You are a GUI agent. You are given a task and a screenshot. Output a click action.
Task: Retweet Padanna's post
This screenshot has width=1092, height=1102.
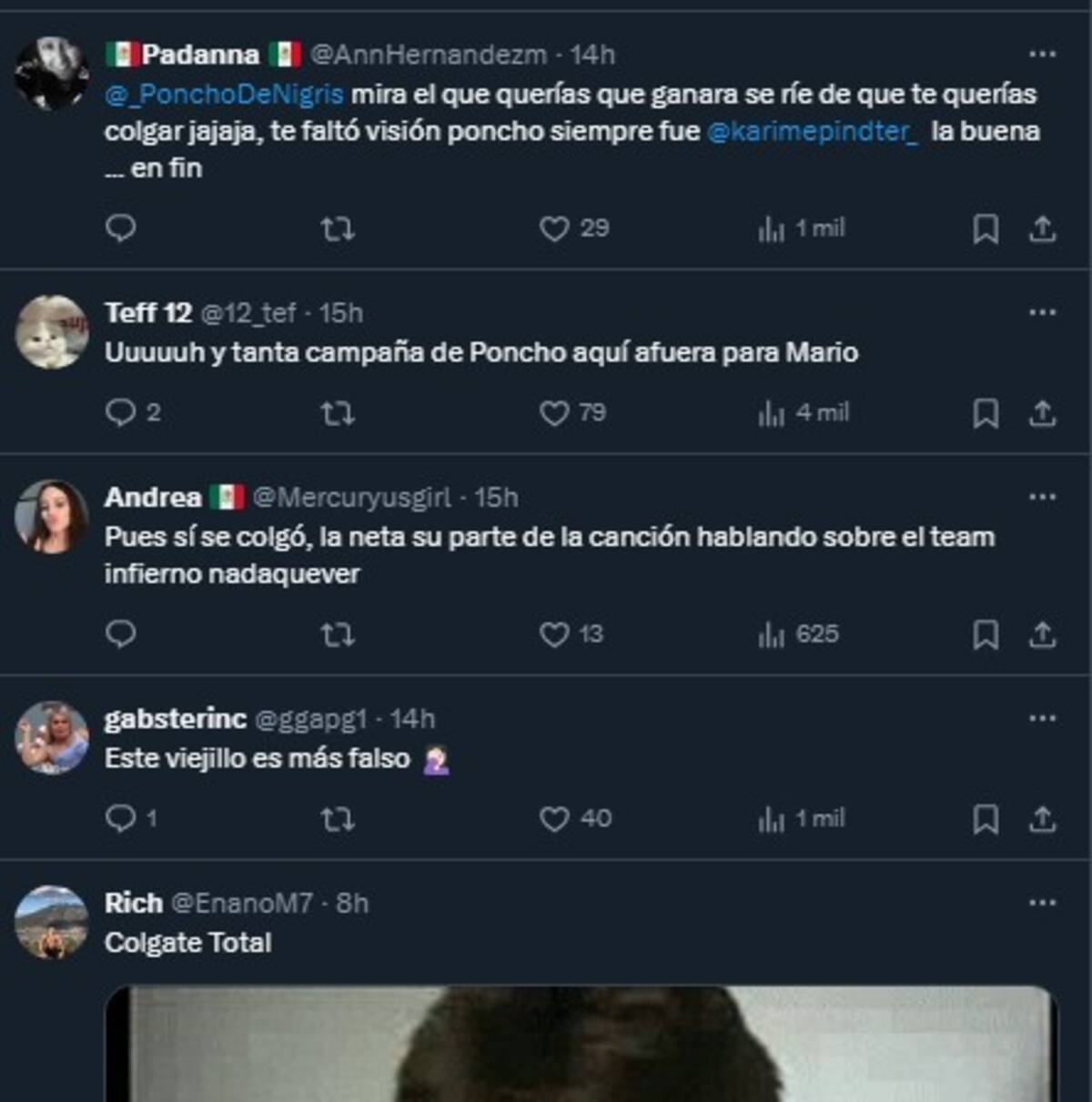[x=338, y=228]
